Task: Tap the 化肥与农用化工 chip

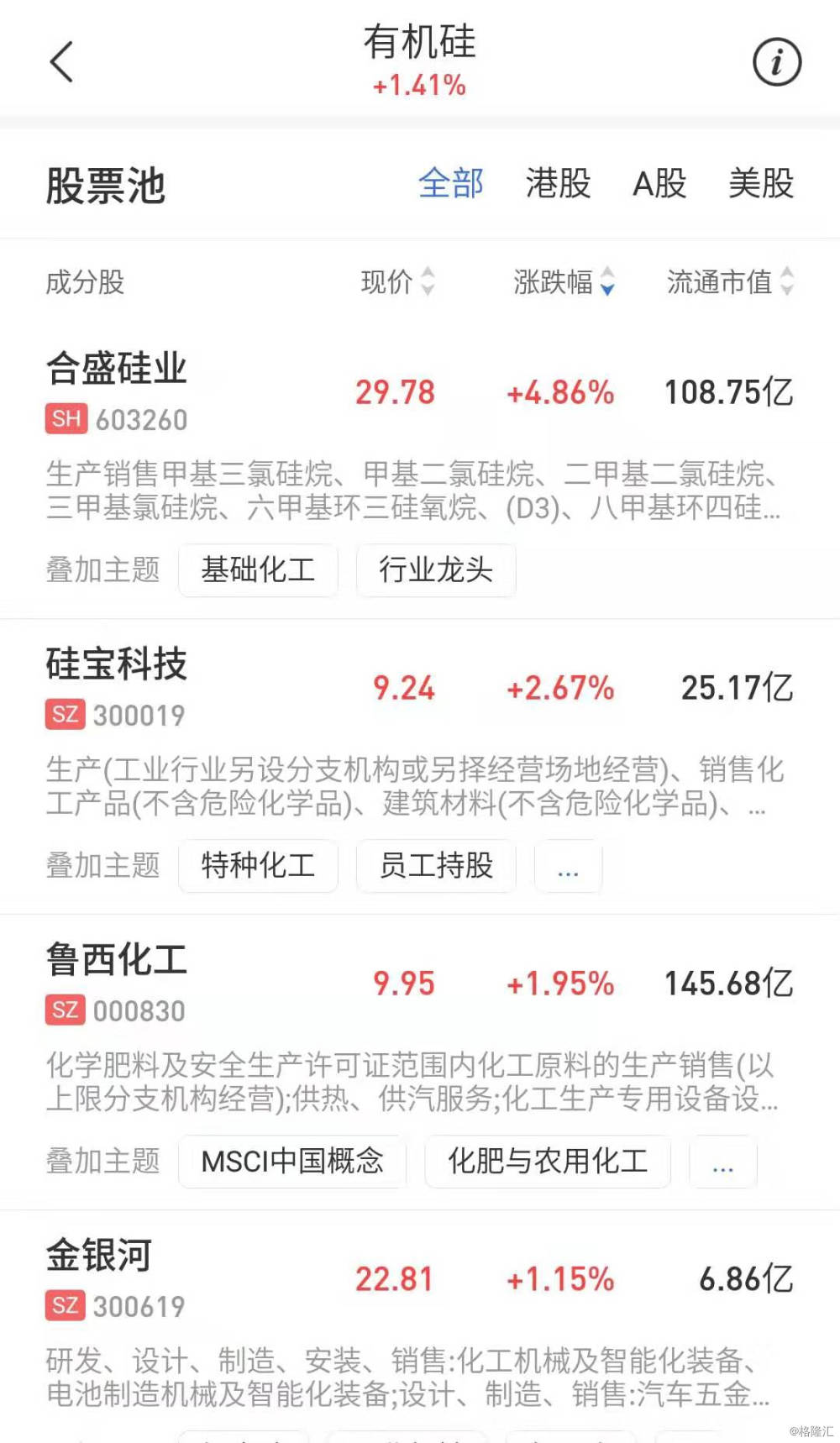Action: (x=548, y=1162)
